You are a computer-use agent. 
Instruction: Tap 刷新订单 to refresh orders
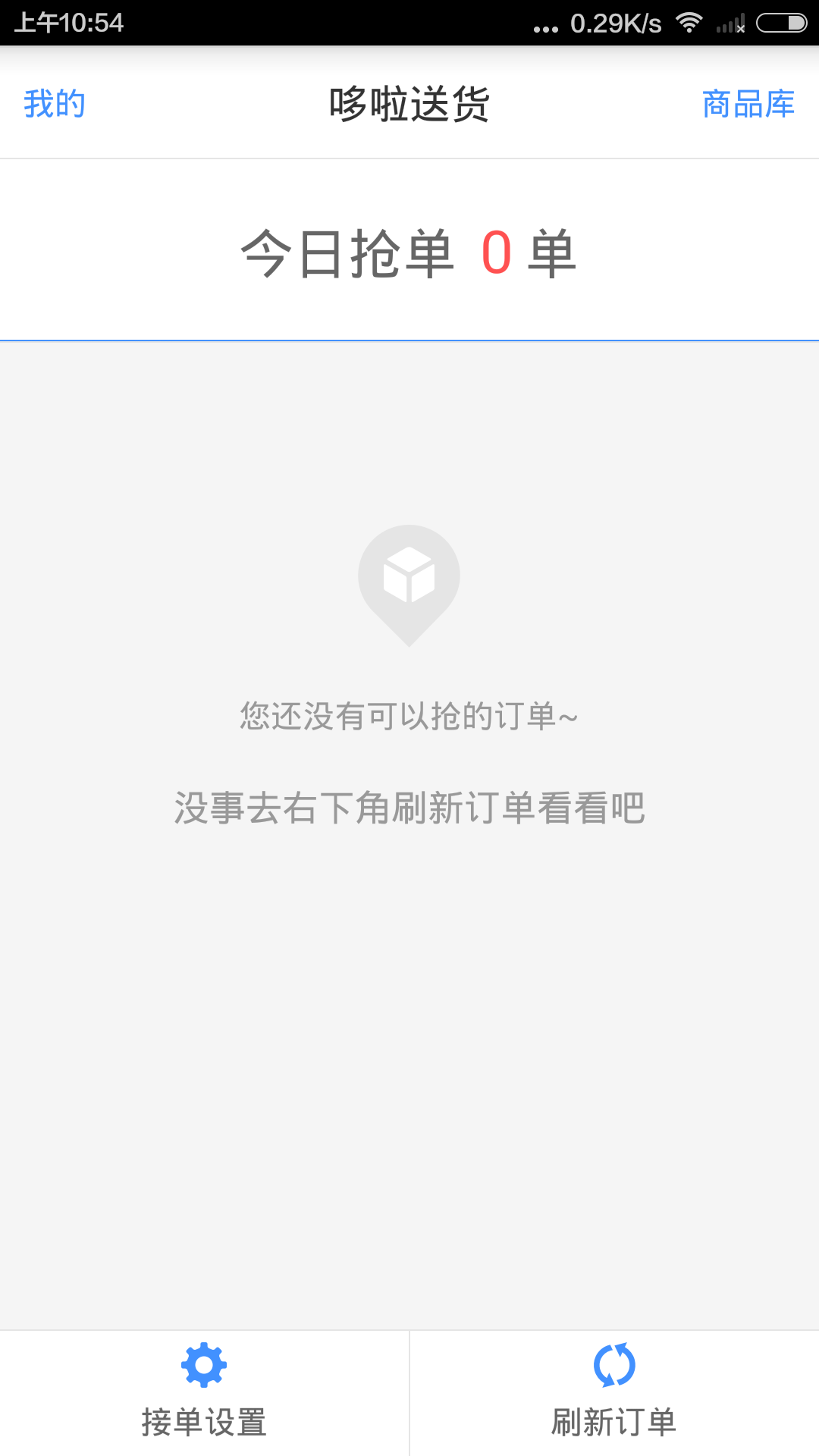coord(613,1393)
